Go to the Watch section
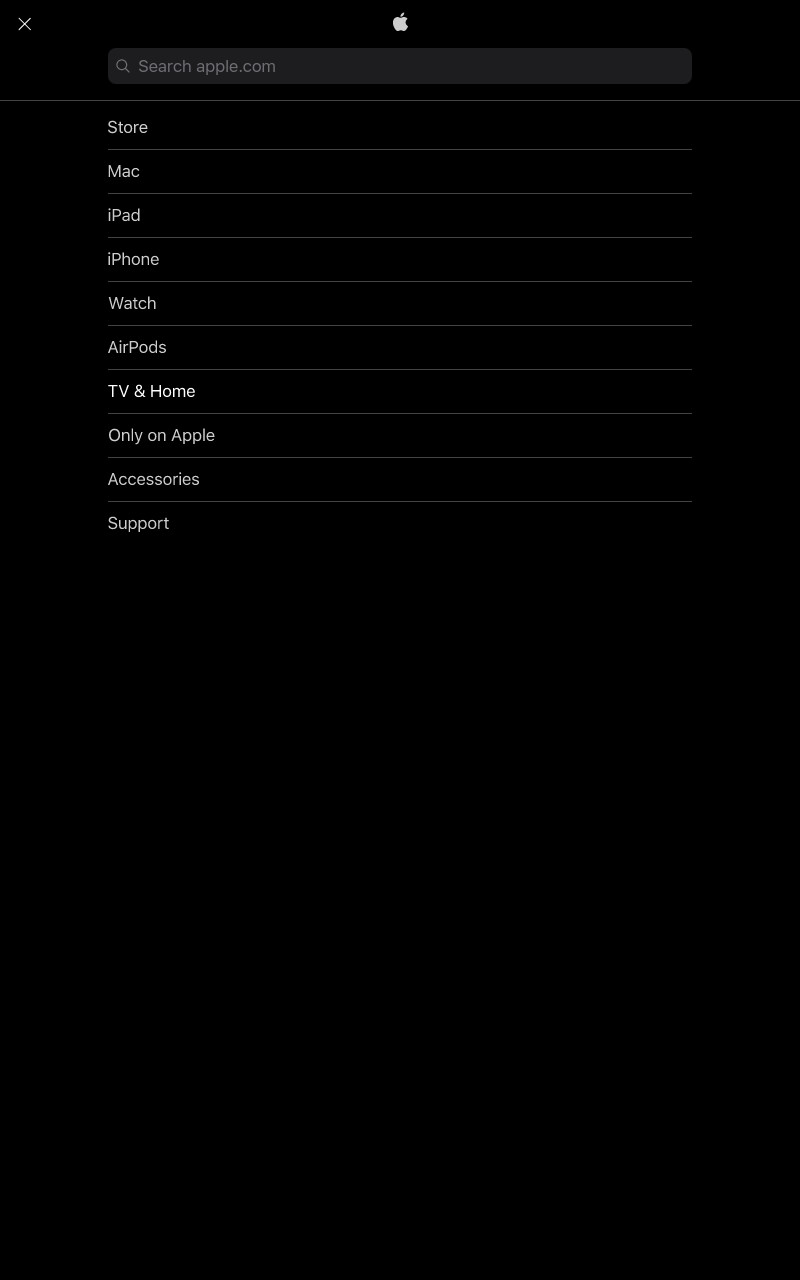This screenshot has width=800, height=1280. pyautogui.click(x=400, y=303)
